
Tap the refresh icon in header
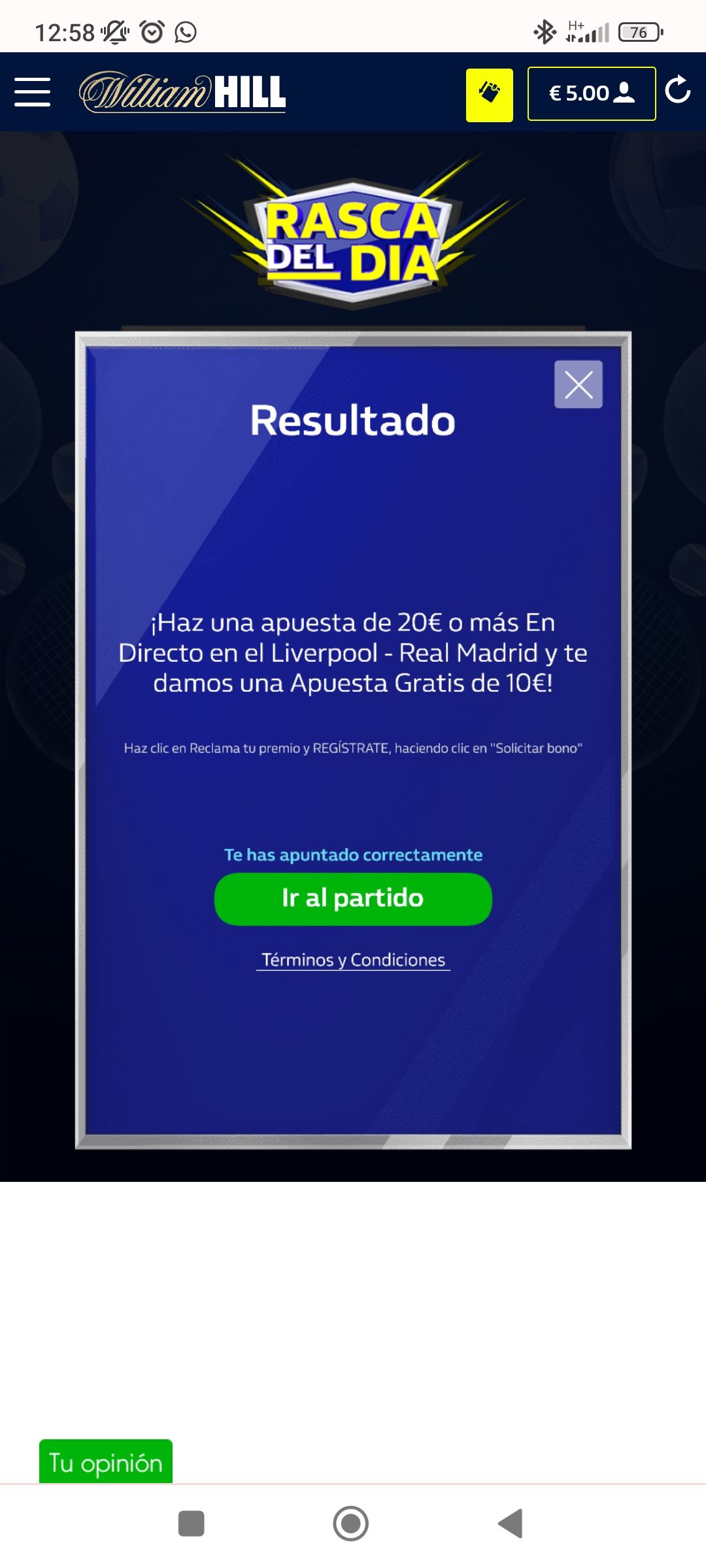678,90
